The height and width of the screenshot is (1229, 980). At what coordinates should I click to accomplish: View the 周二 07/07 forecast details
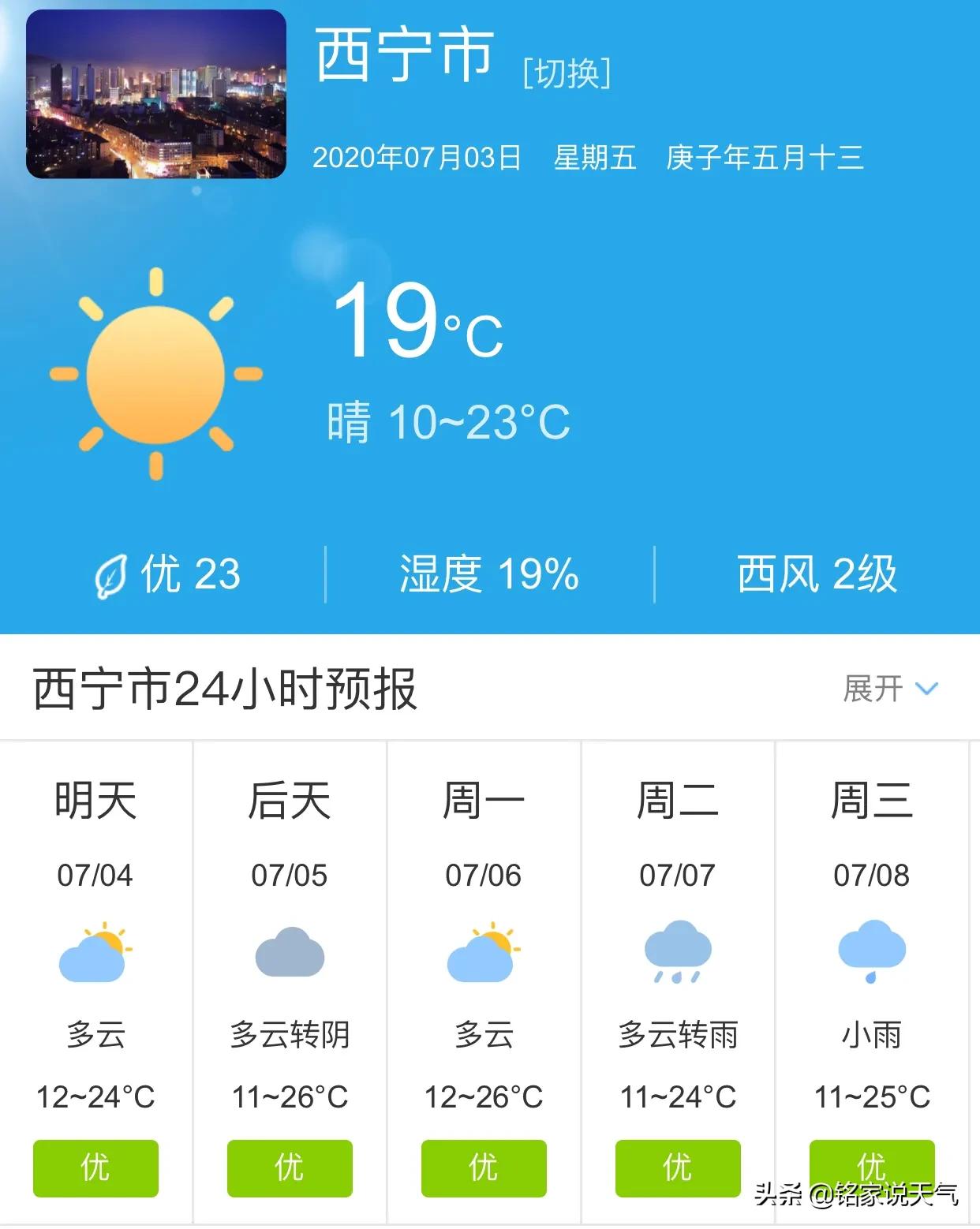point(678,978)
